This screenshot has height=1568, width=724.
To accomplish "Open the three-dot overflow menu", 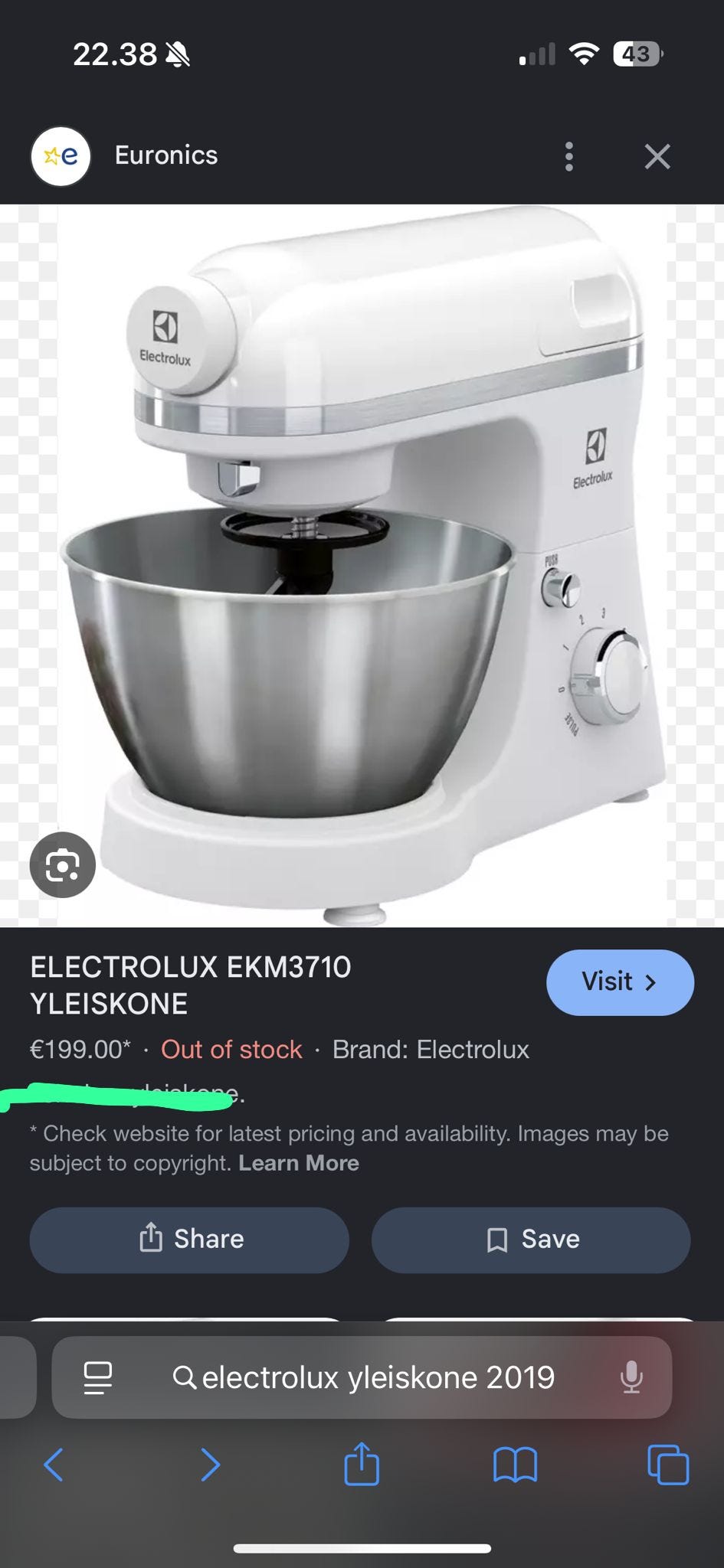I will 568,156.
